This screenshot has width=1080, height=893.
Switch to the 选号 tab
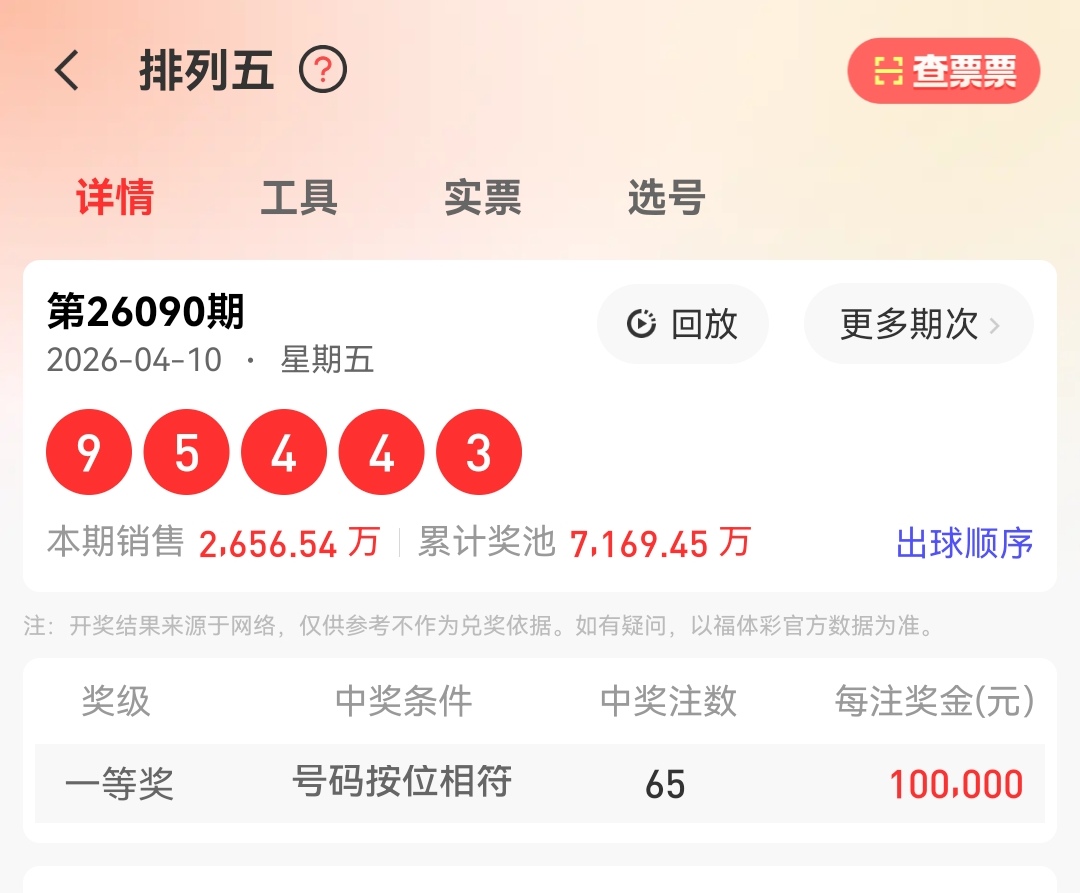[666, 197]
